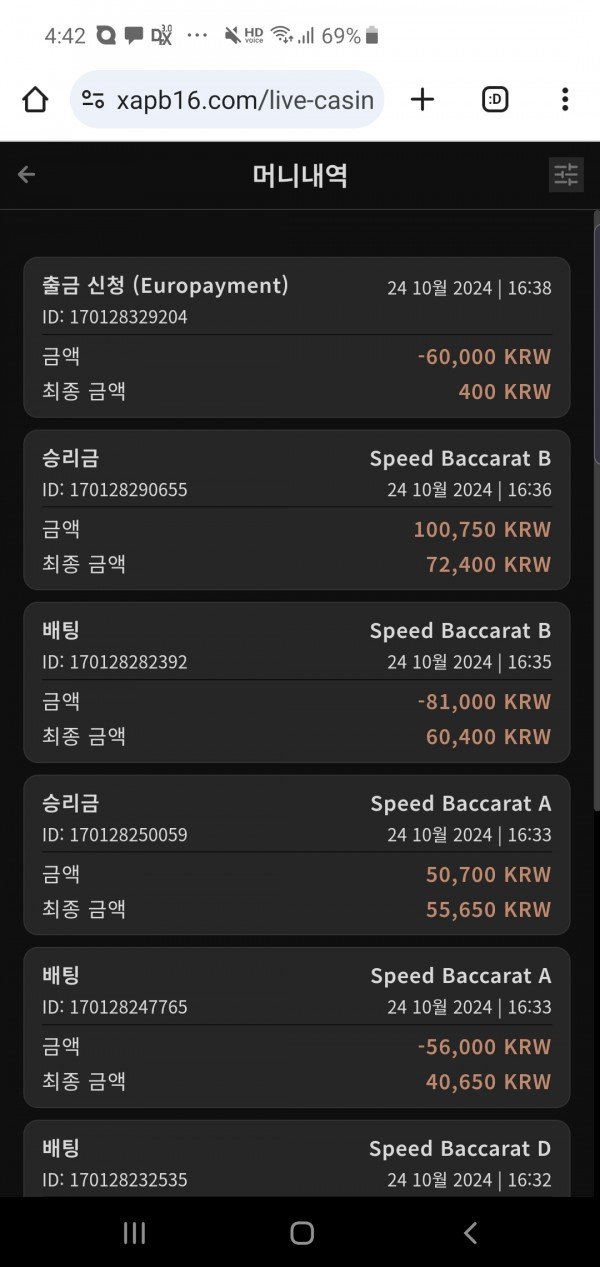This screenshot has height=1267, width=600.
Task: Open the filter settings icon
Action: coord(566,175)
